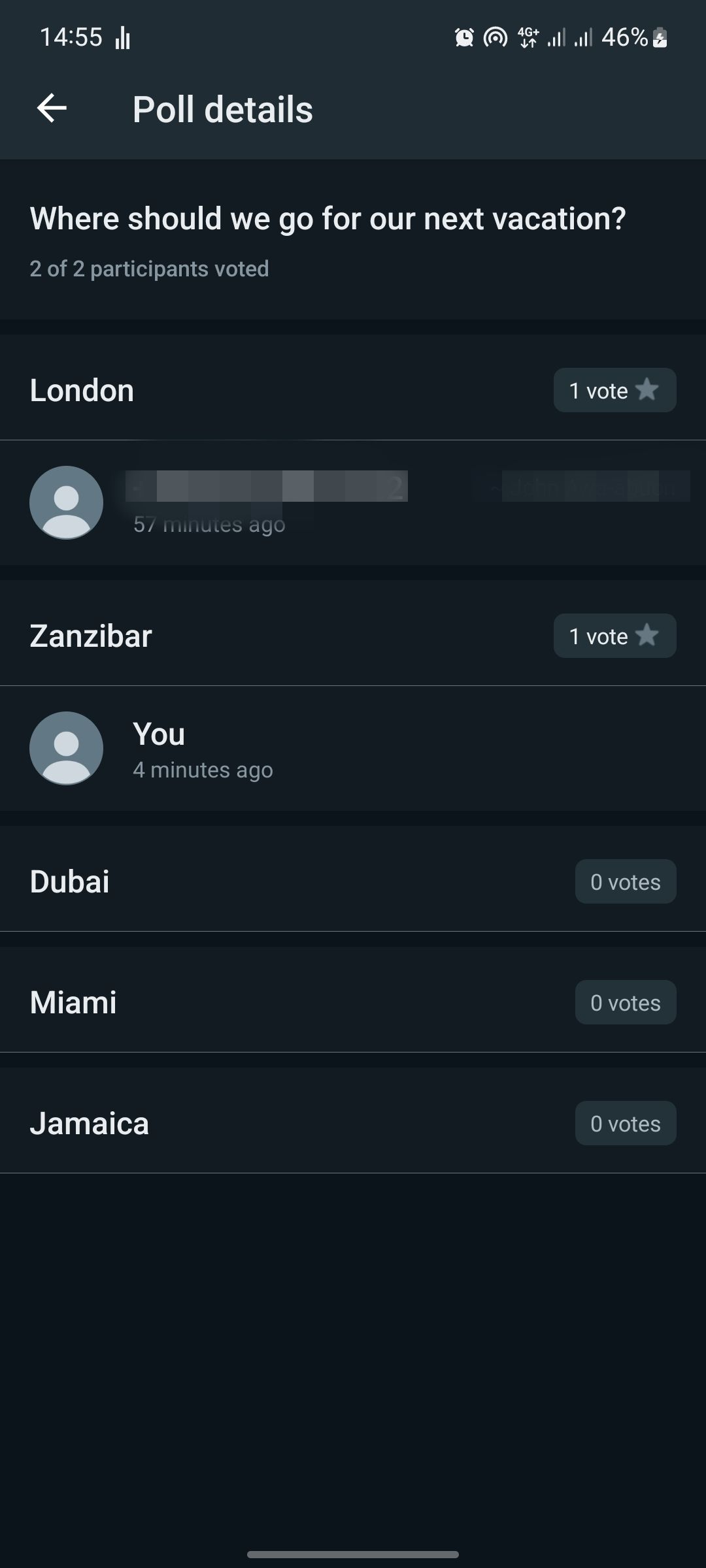This screenshot has height=1568, width=706.
Task: Tap the Dubai 0 votes badge
Action: (625, 881)
